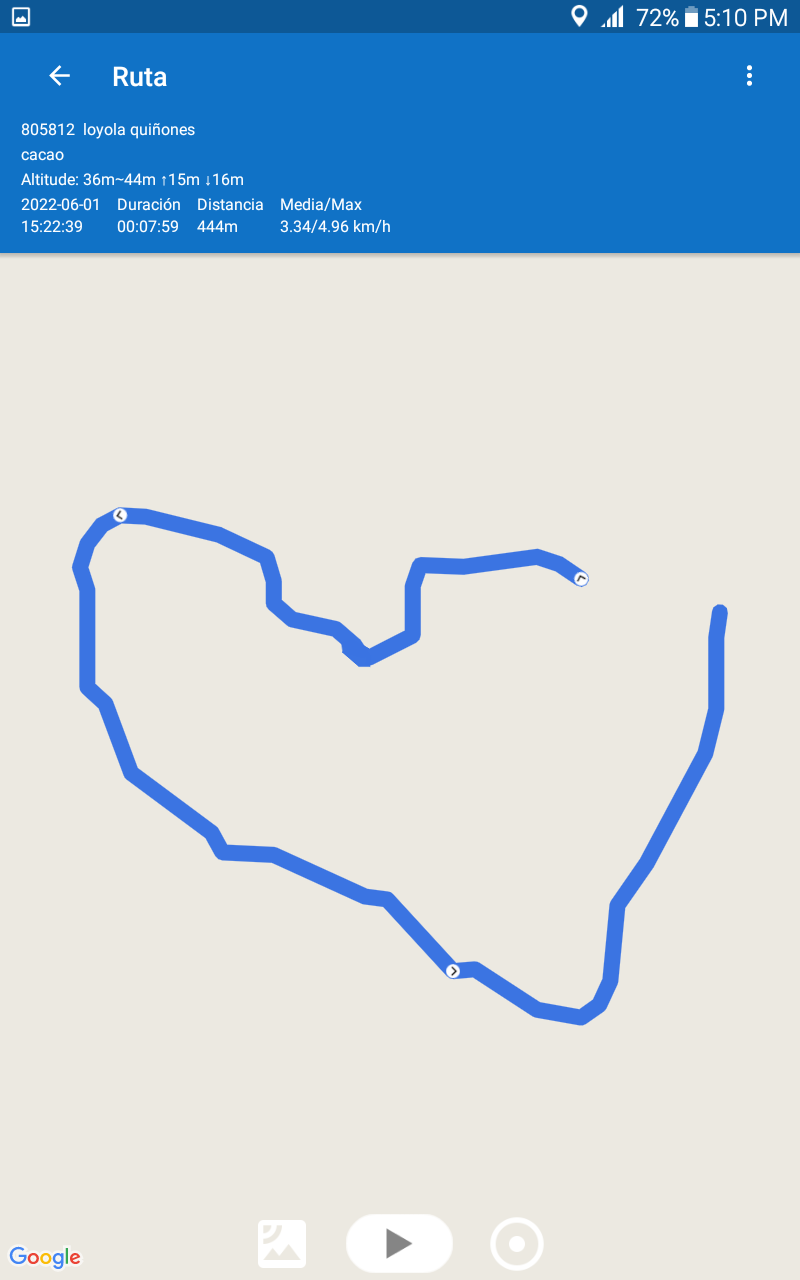Go back from the Ruta screen
Image resolution: width=800 pixels, height=1280 pixels.
60,76
